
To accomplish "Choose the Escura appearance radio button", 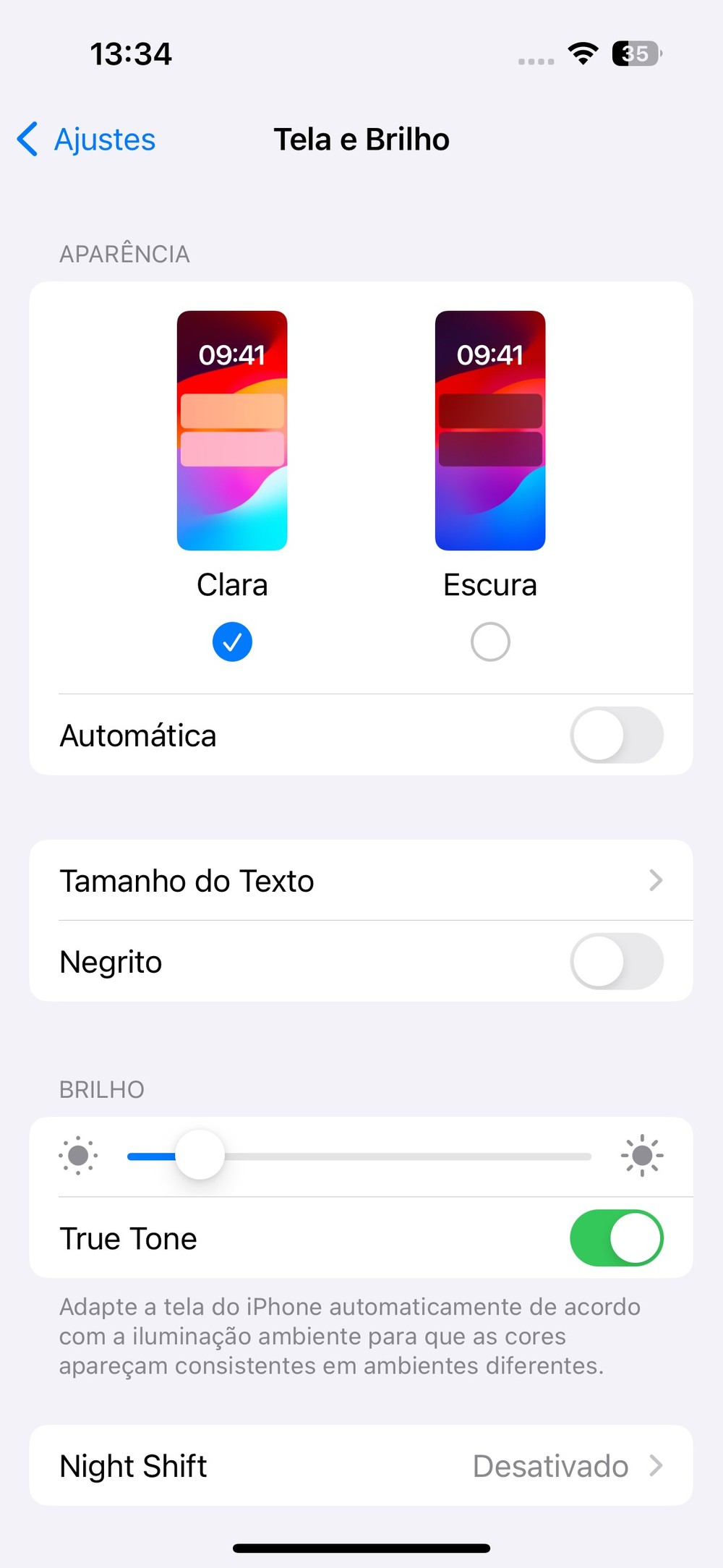I will tap(490, 642).
